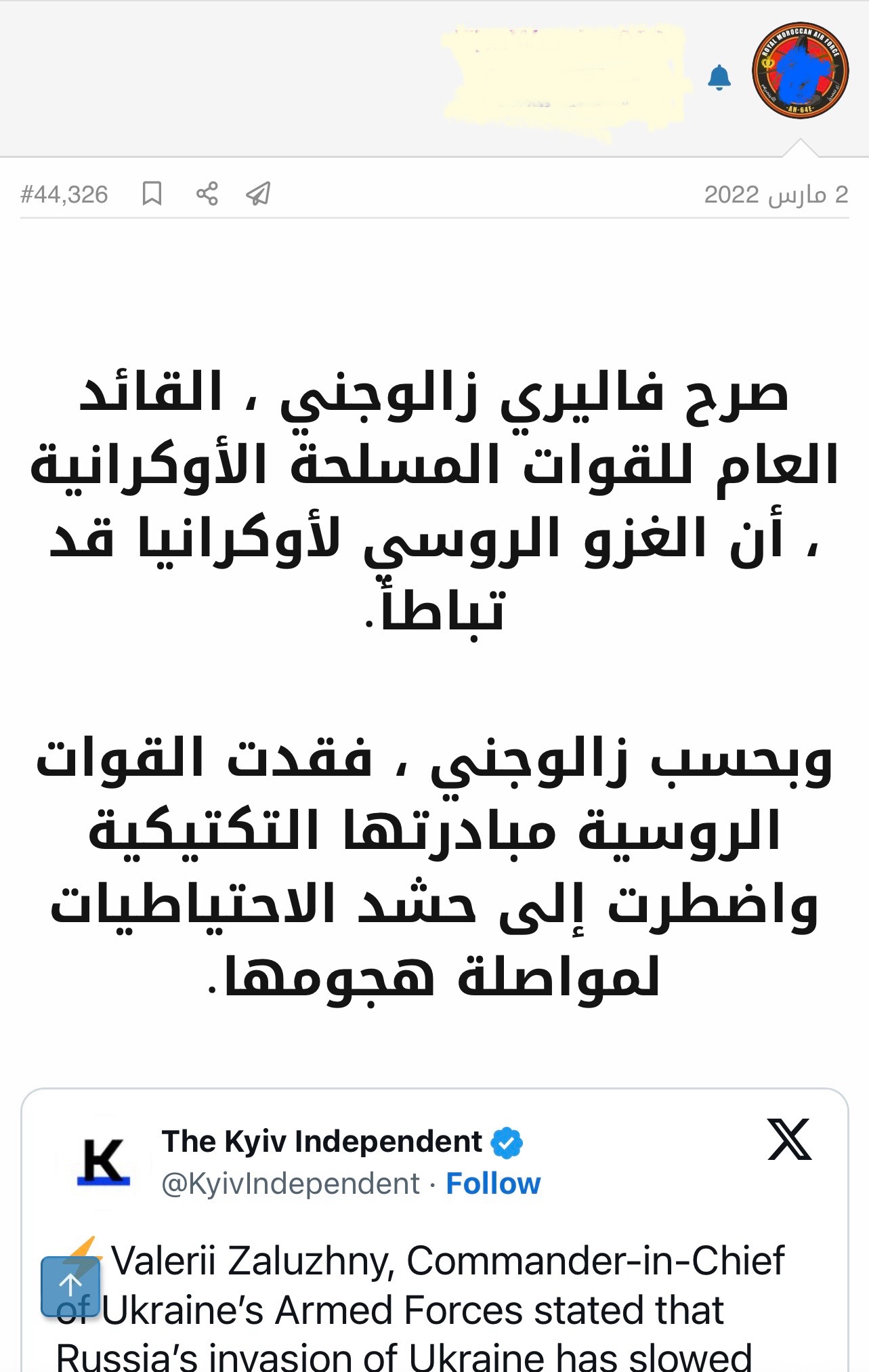Open the Kyiv Independent logo avatar
Viewport: 869px width, 1372px height.
click(103, 1161)
